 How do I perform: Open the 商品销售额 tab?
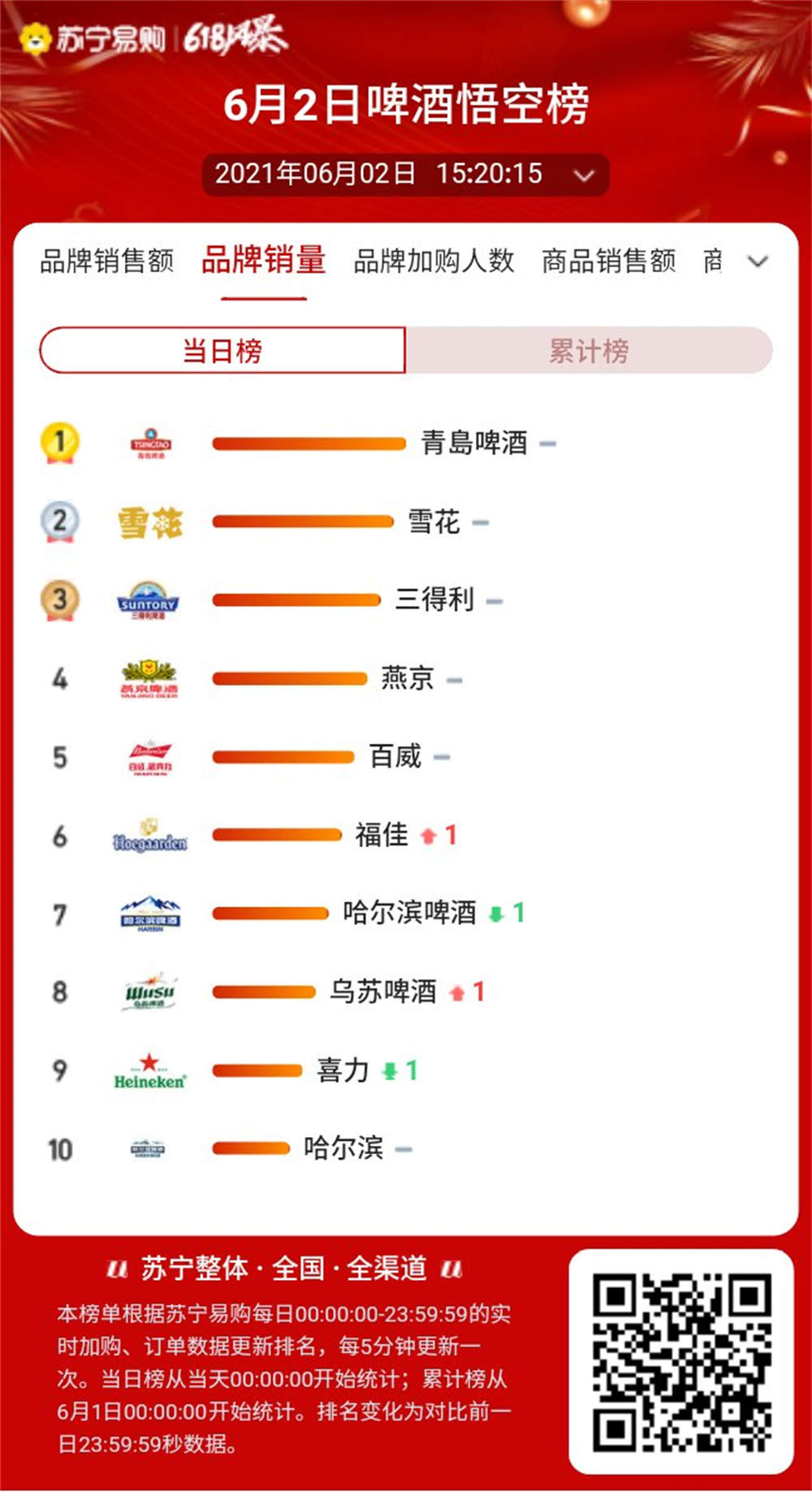click(x=609, y=262)
